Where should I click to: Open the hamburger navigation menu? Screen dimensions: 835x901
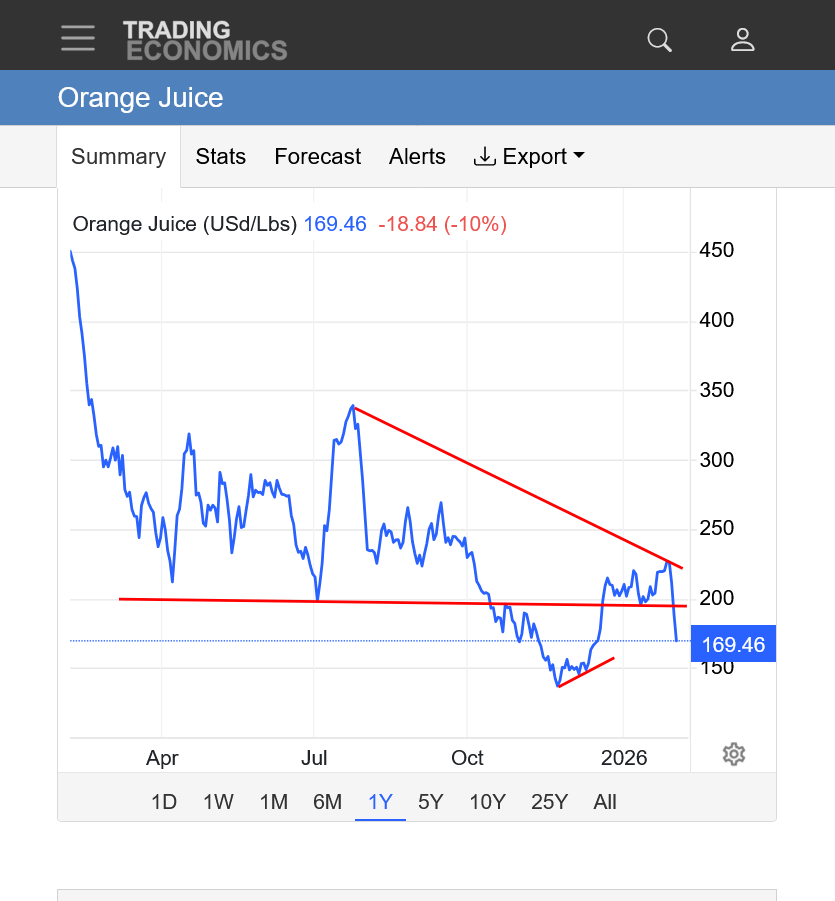click(x=78, y=38)
